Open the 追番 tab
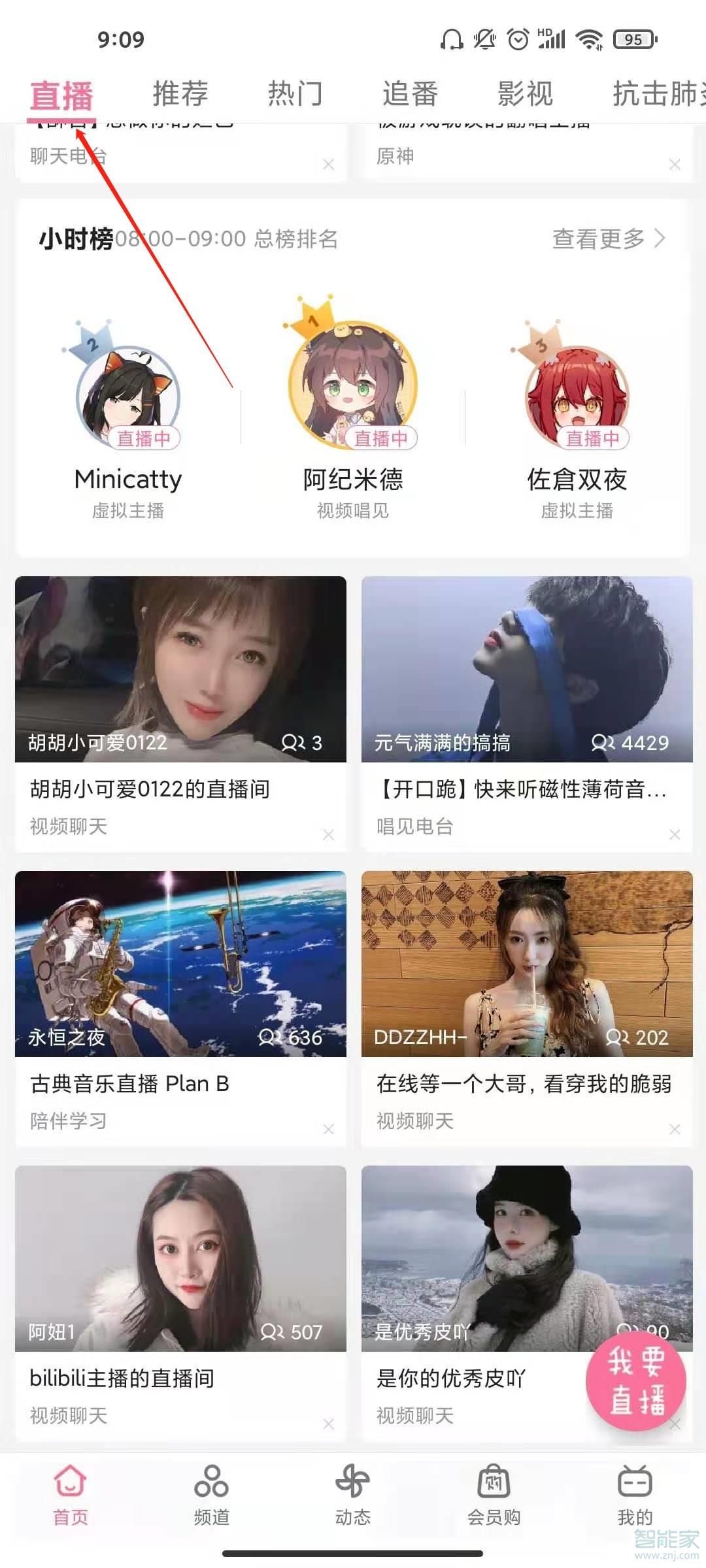This screenshot has width=706, height=1568. (409, 93)
